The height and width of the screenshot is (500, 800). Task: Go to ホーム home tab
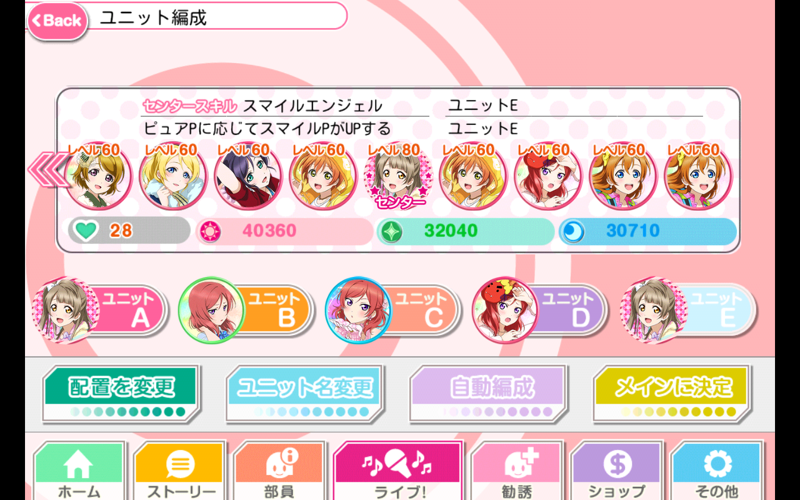(x=78, y=472)
